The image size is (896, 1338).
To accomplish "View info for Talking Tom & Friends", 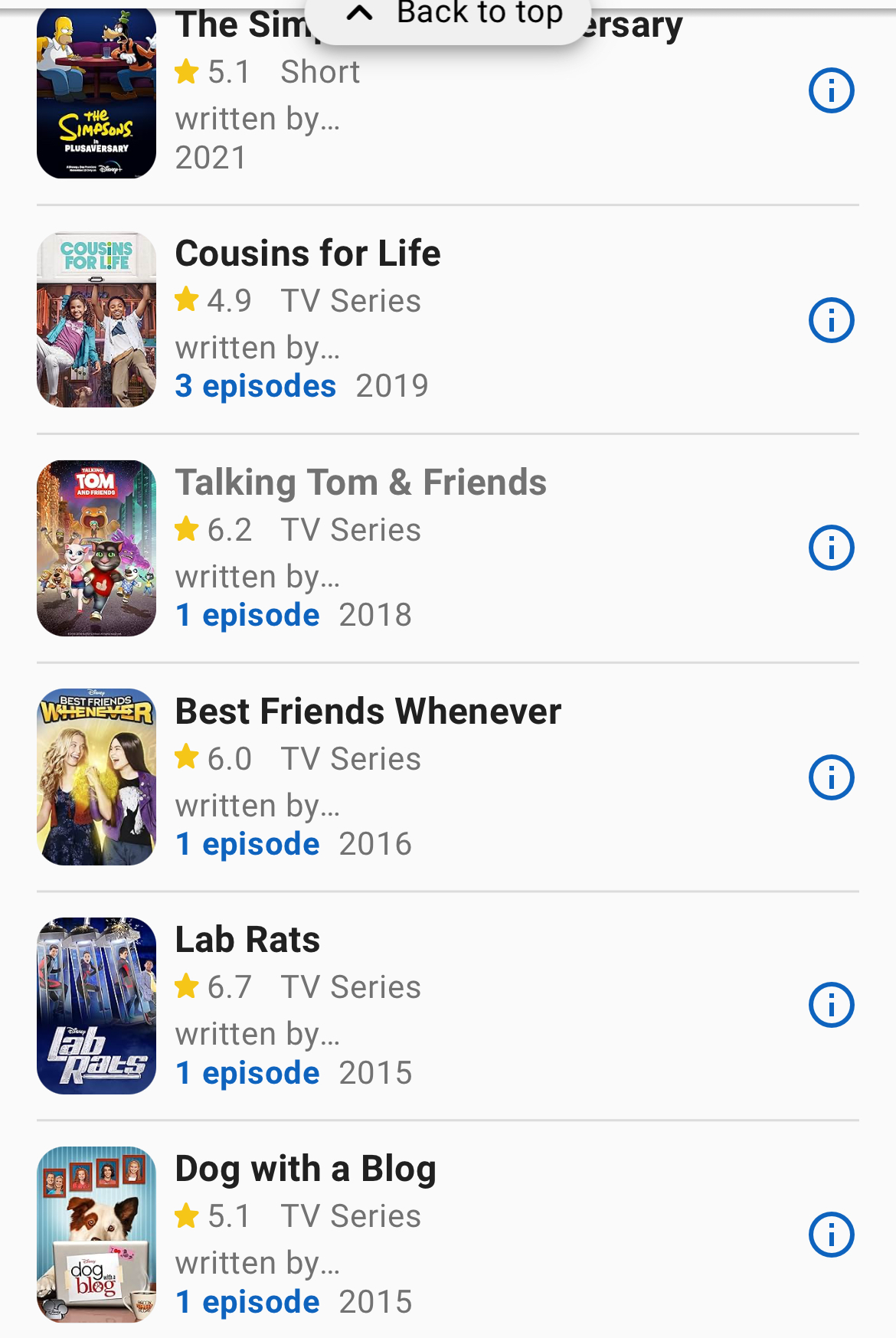I will pos(831,548).
